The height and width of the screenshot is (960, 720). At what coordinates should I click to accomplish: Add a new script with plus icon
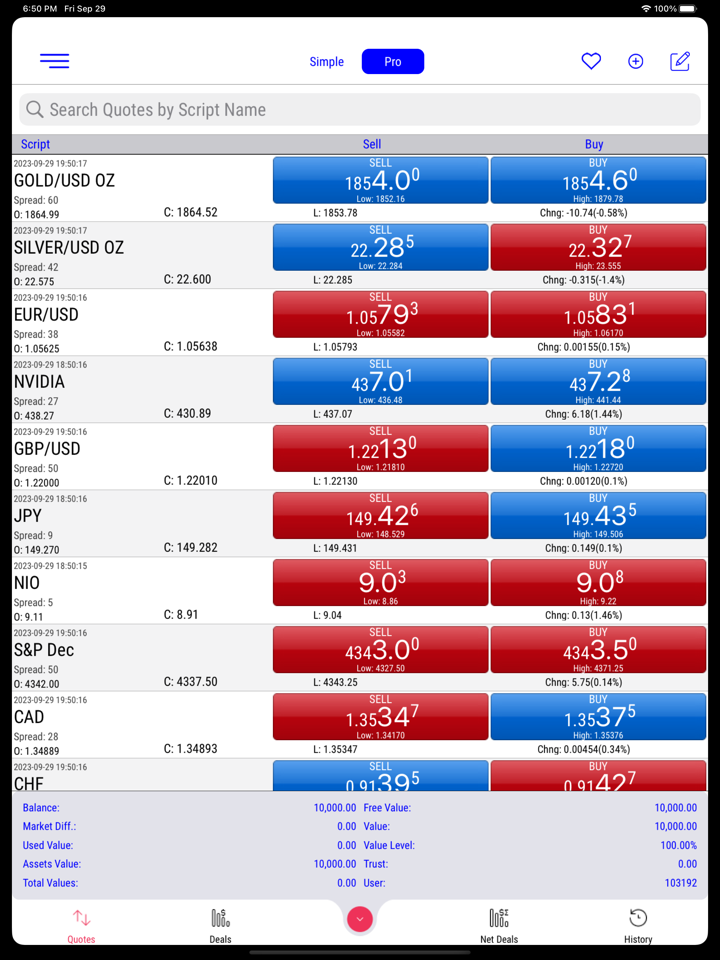pyautogui.click(x=635, y=62)
